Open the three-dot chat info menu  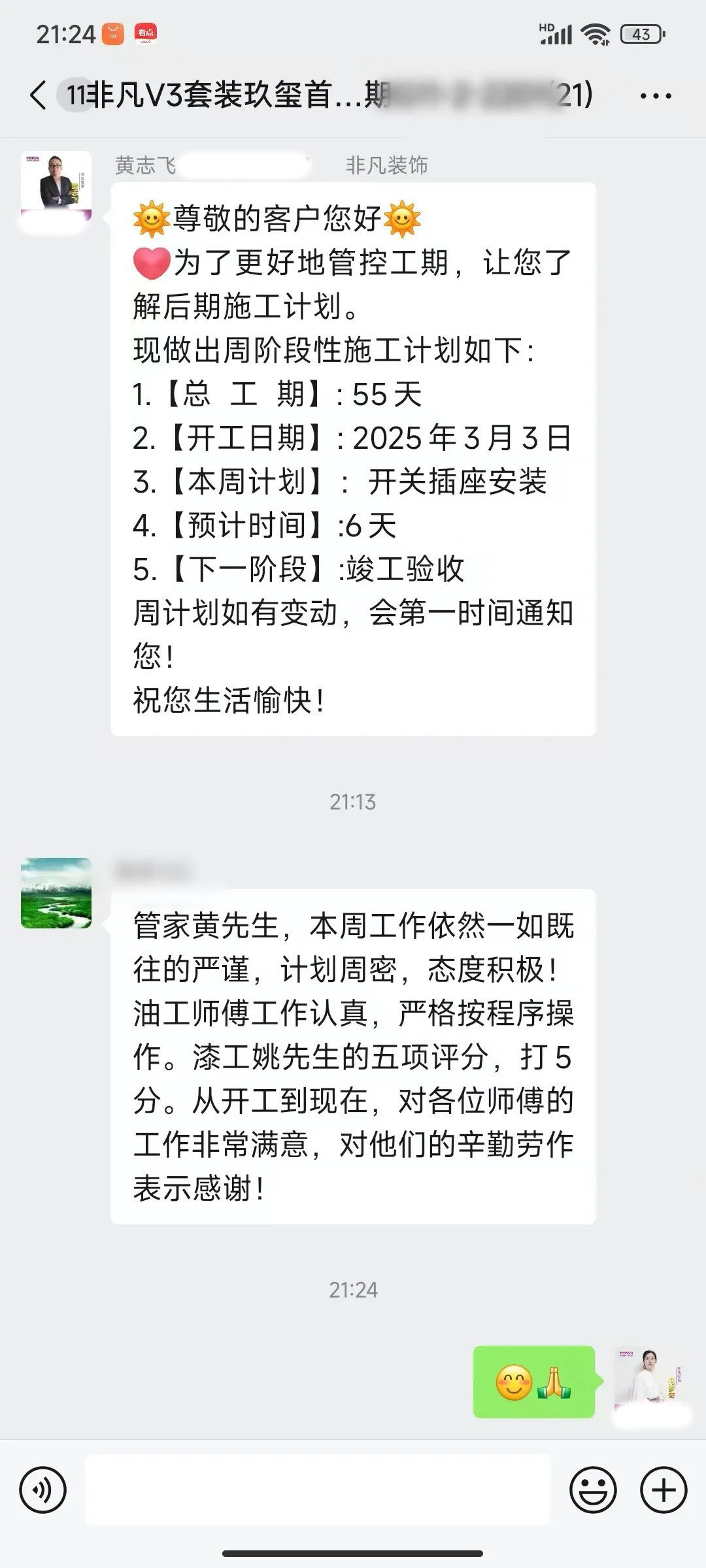coord(655,96)
